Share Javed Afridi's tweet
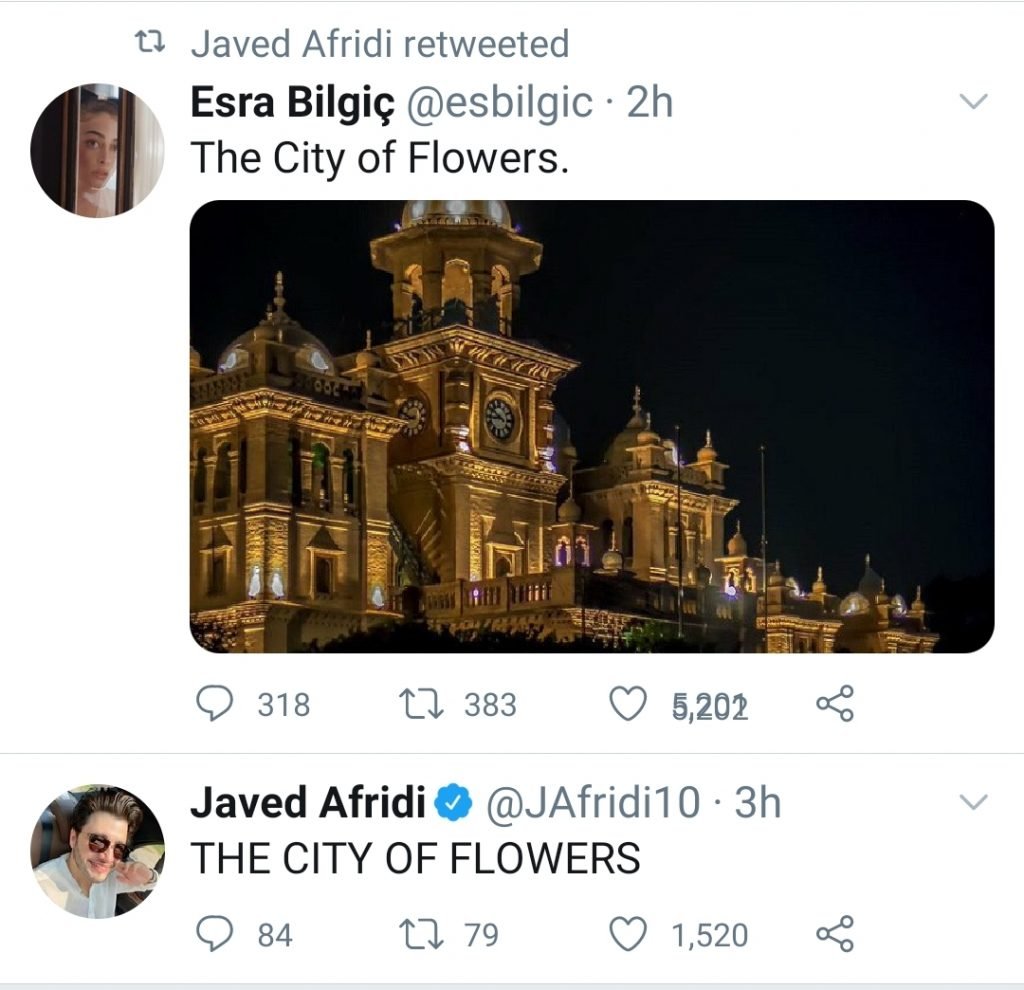Viewport: 1024px width, 990px height. (835, 934)
